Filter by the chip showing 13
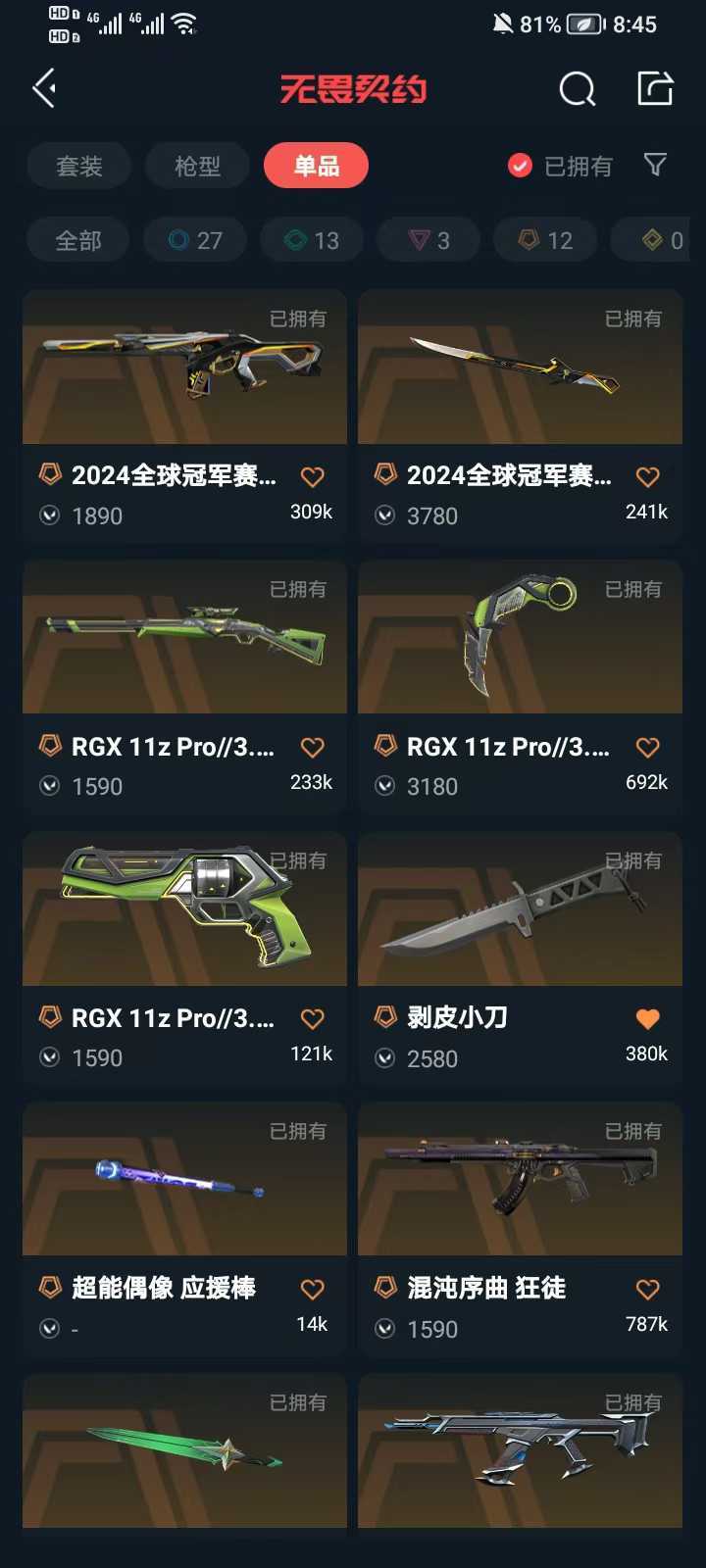Image resolution: width=706 pixels, height=1568 pixels. [312, 240]
